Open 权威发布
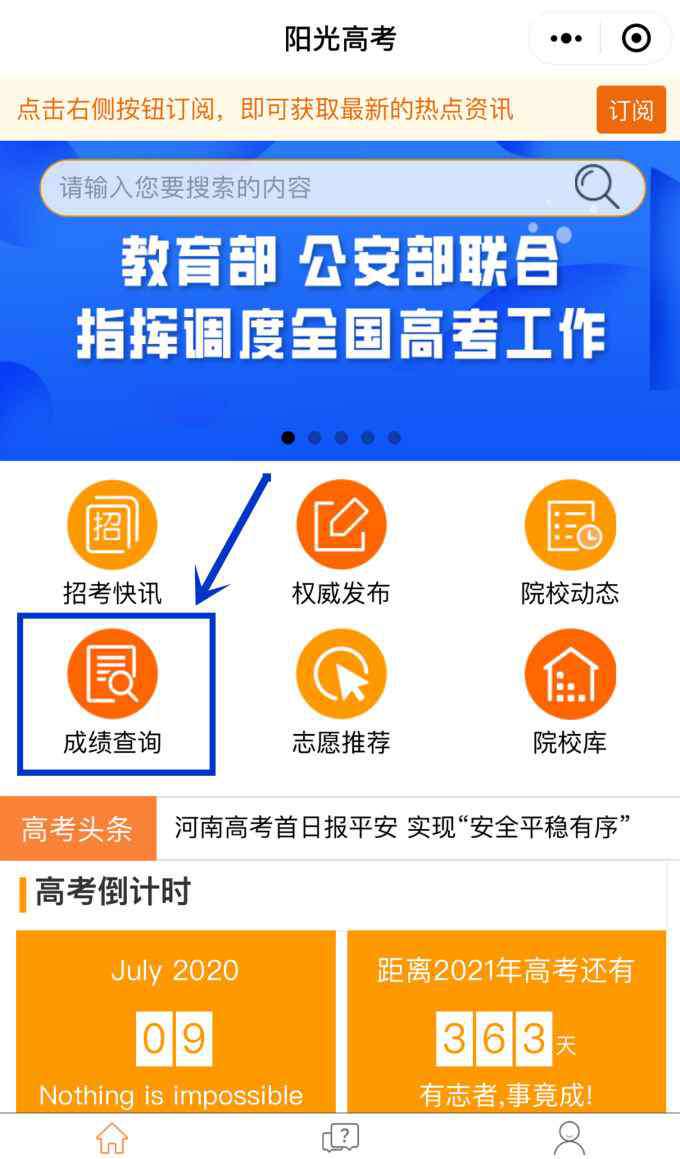This screenshot has width=680, height=1159. 341,544
